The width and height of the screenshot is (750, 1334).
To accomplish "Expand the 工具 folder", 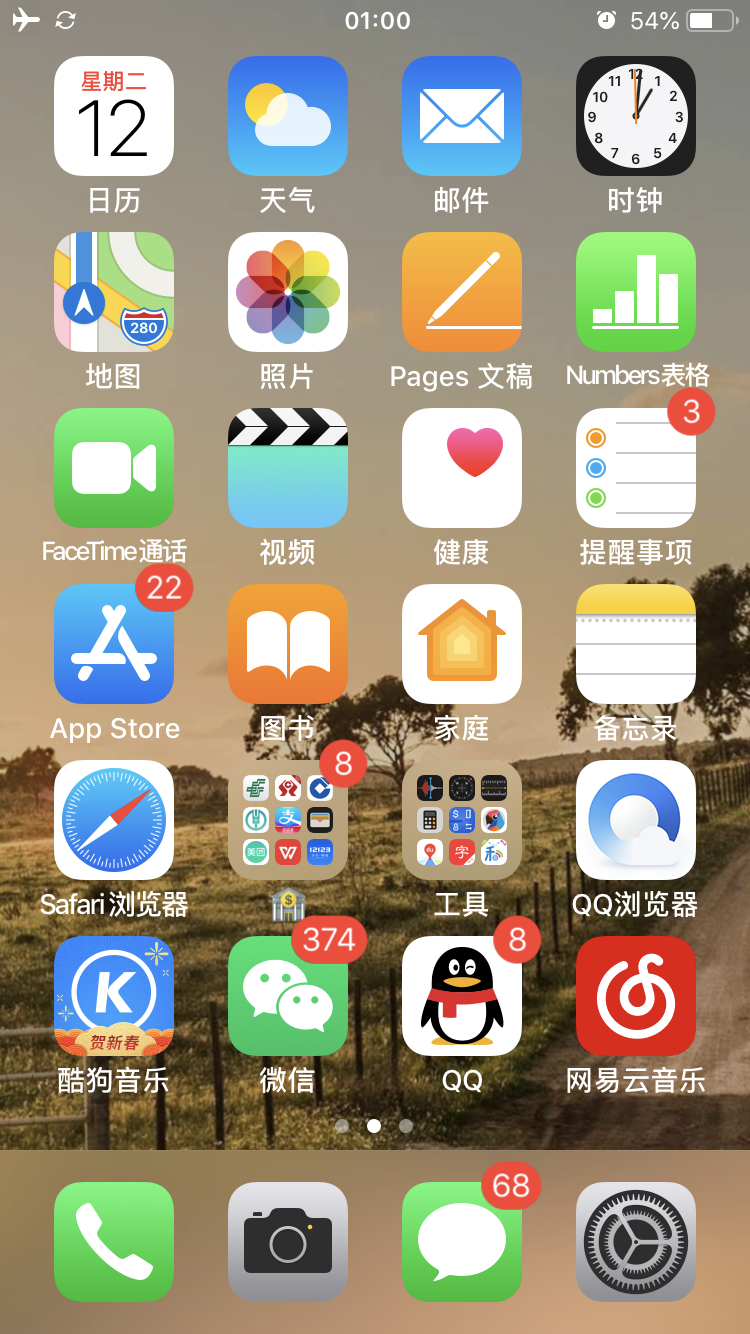I will tap(461, 820).
